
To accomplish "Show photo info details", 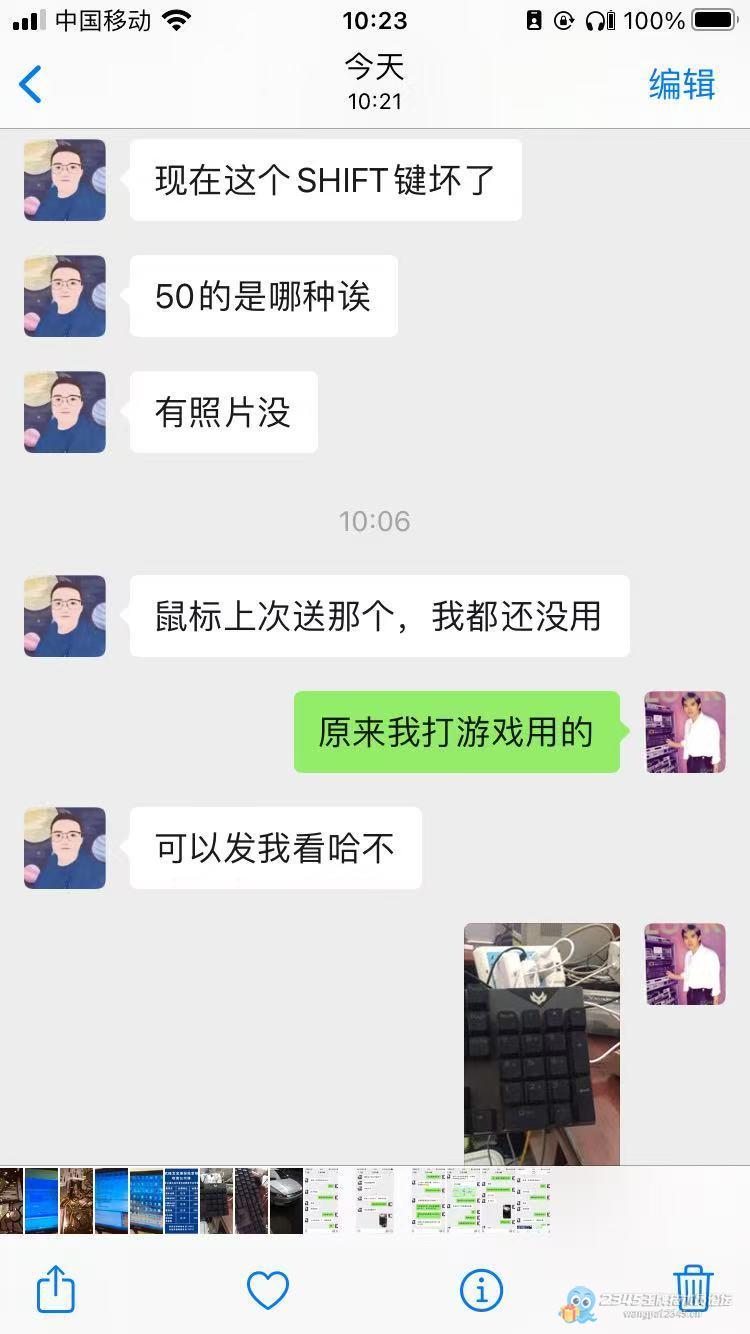I will 480,1290.
